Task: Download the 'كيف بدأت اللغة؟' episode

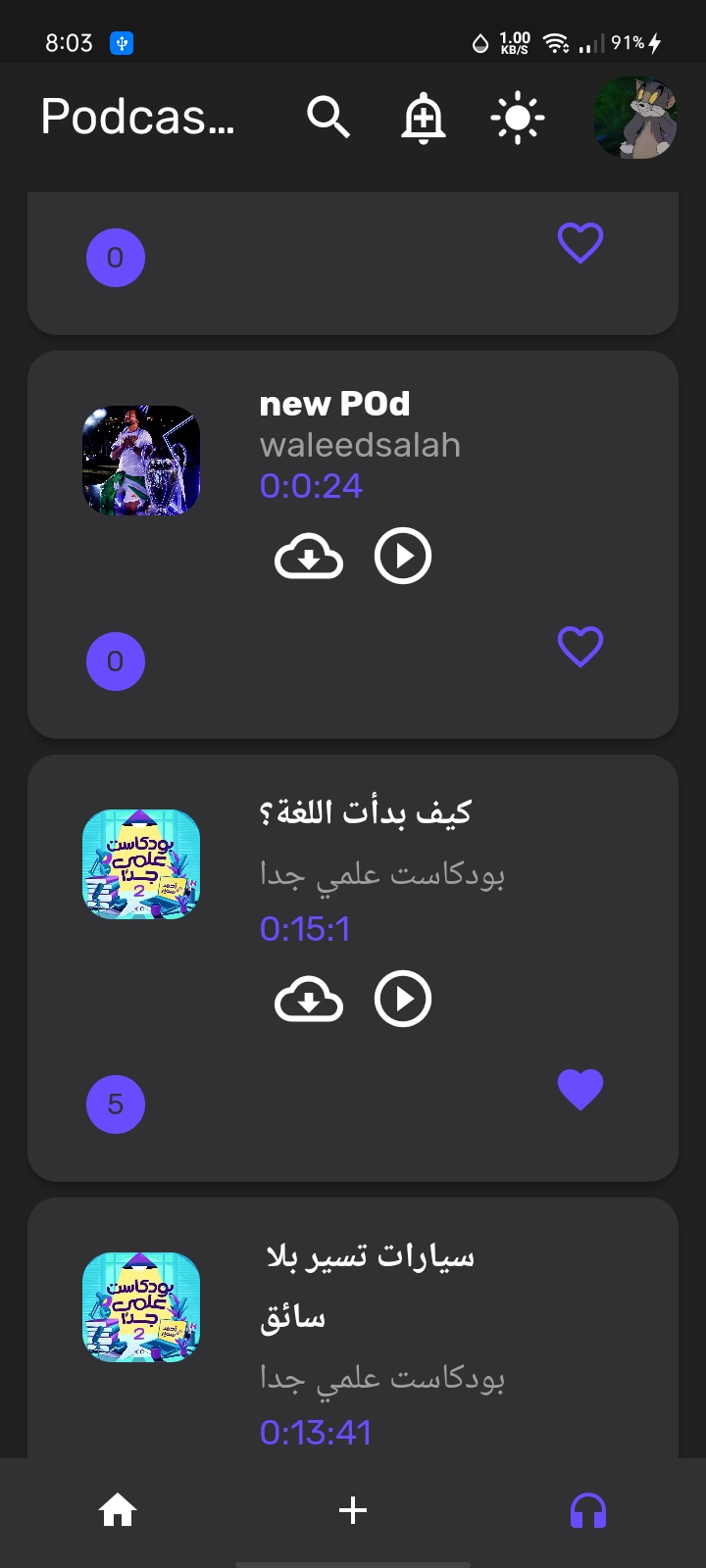Action: tap(309, 999)
